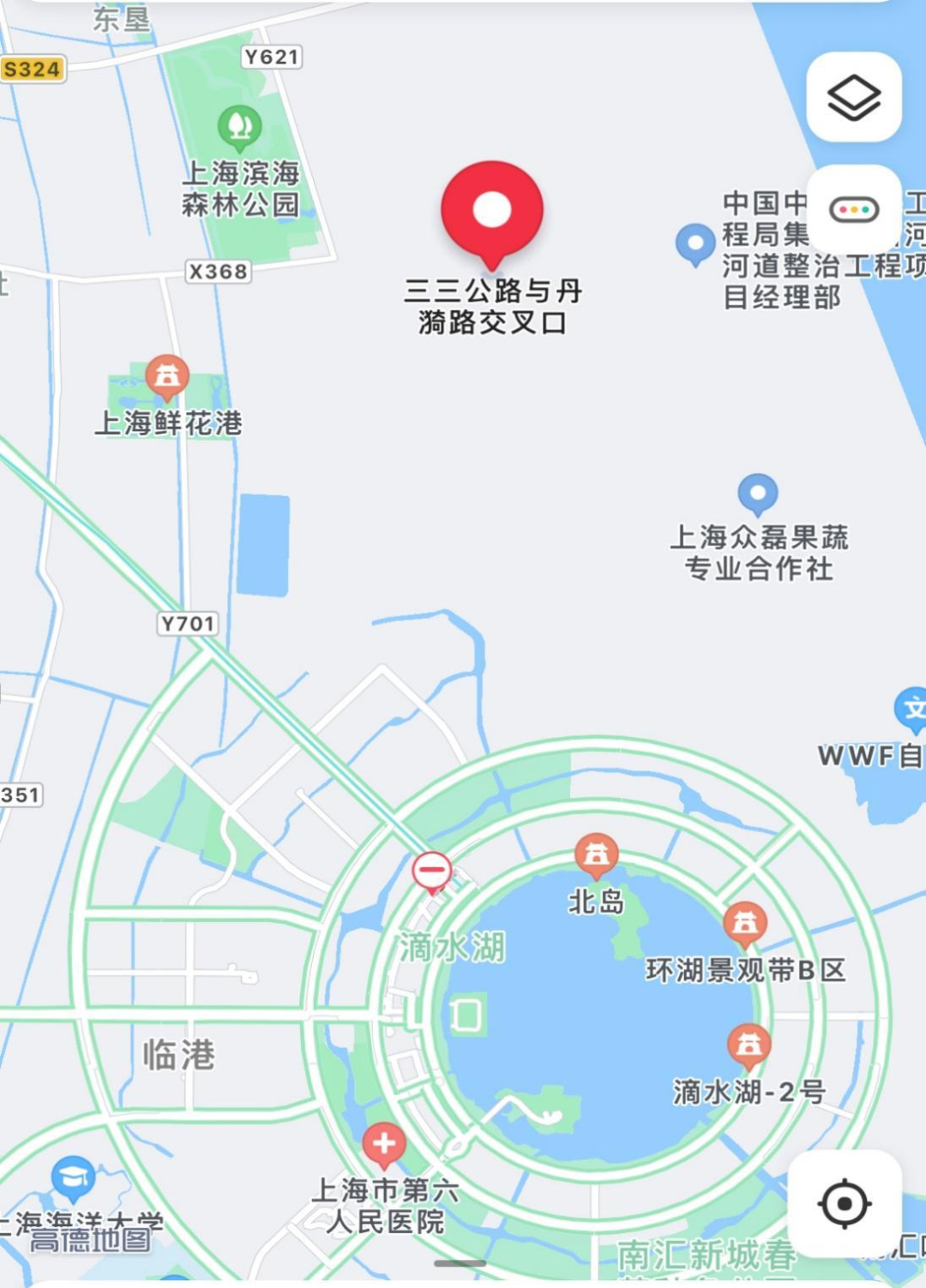Viewport: 926px width, 1288px height.
Task: Open the map layers selector
Action: (853, 97)
